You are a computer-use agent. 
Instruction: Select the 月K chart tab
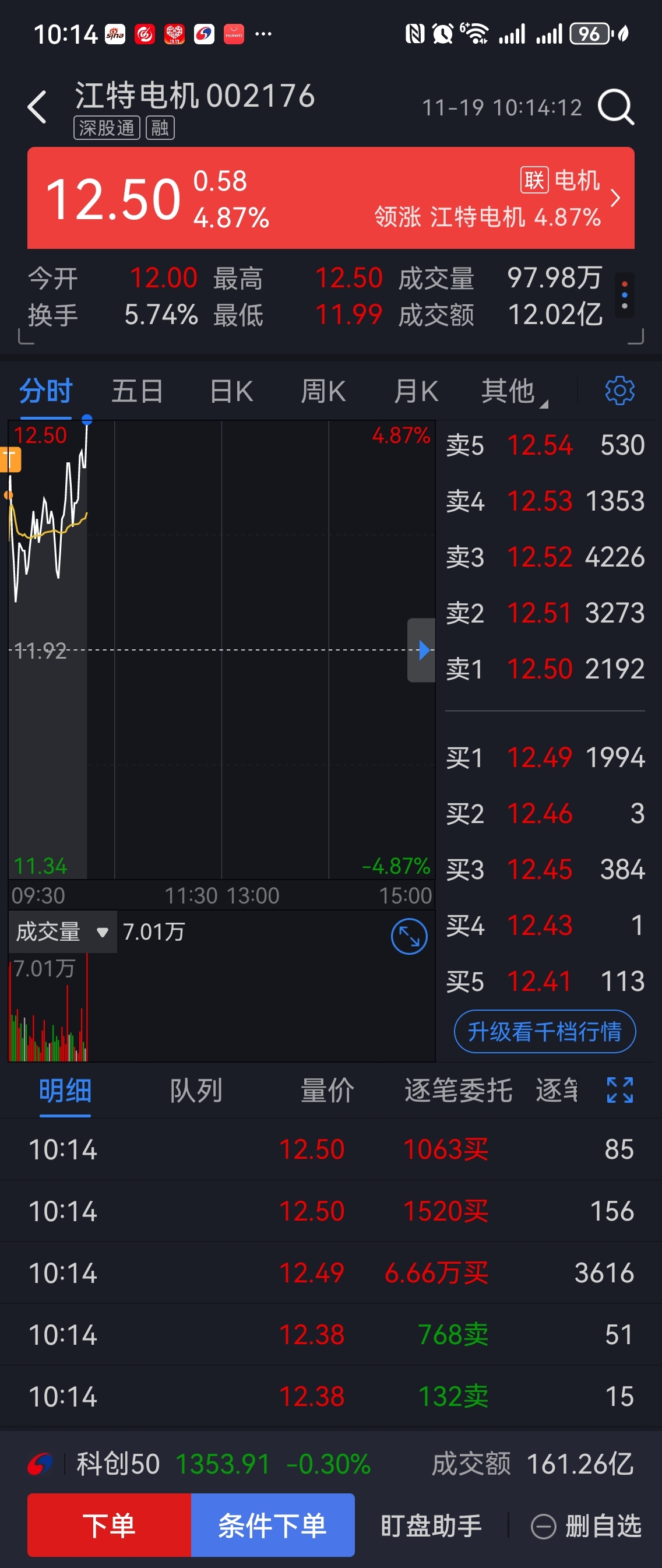point(416,391)
